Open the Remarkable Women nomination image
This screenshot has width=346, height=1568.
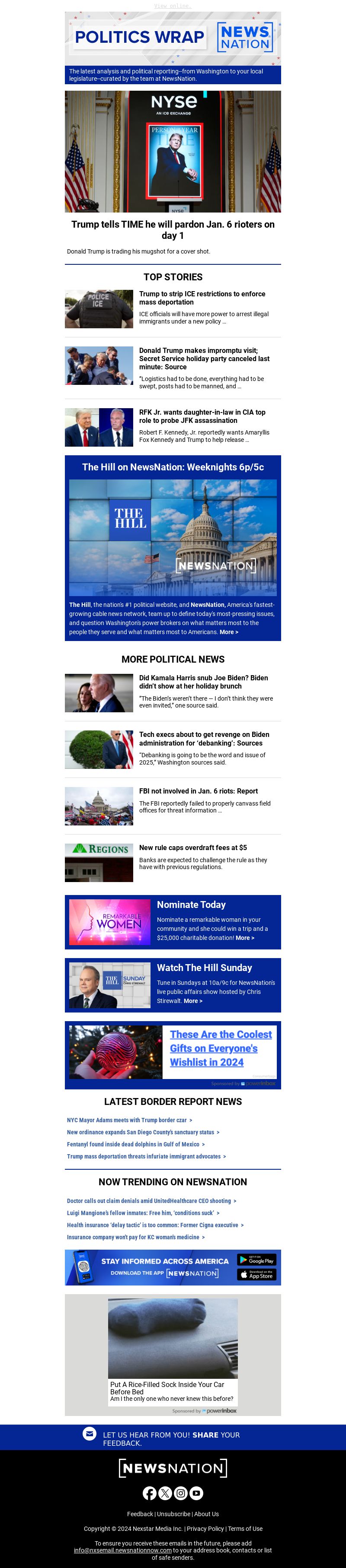coord(110,921)
